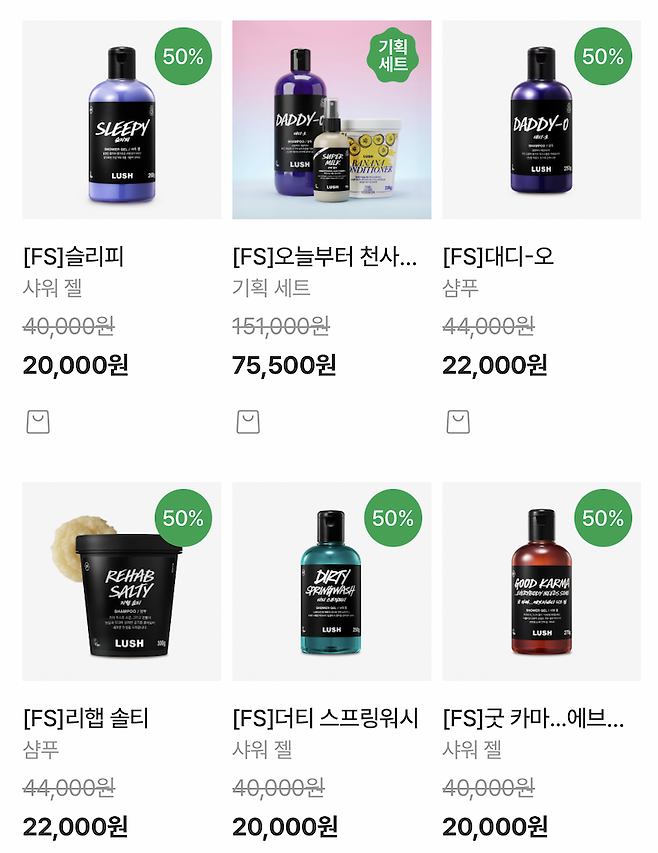Open the [FS]리햅 솔티 shampoo product

pos(121,581)
